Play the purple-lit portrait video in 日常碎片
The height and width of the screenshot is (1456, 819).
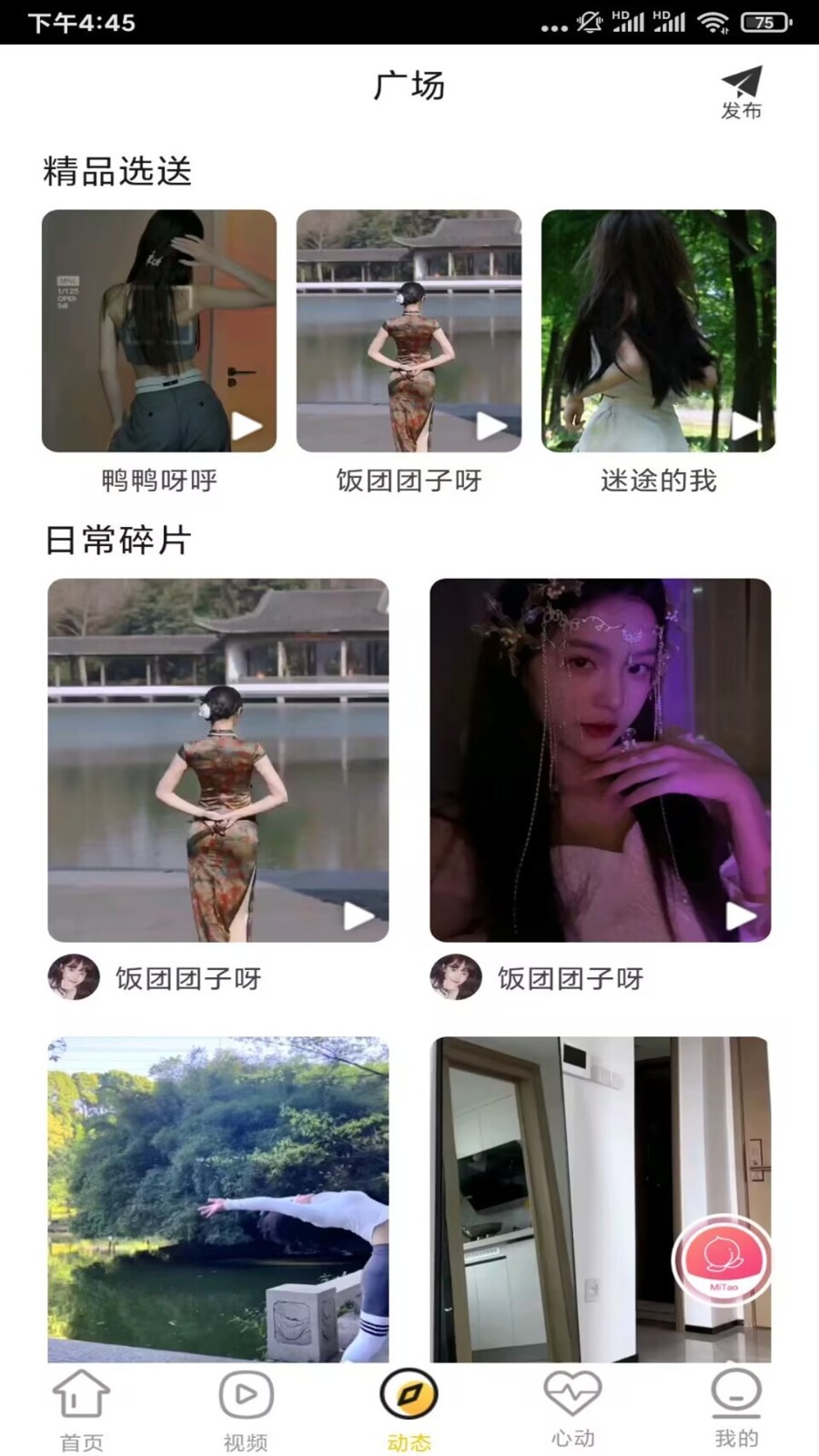pyautogui.click(x=601, y=760)
